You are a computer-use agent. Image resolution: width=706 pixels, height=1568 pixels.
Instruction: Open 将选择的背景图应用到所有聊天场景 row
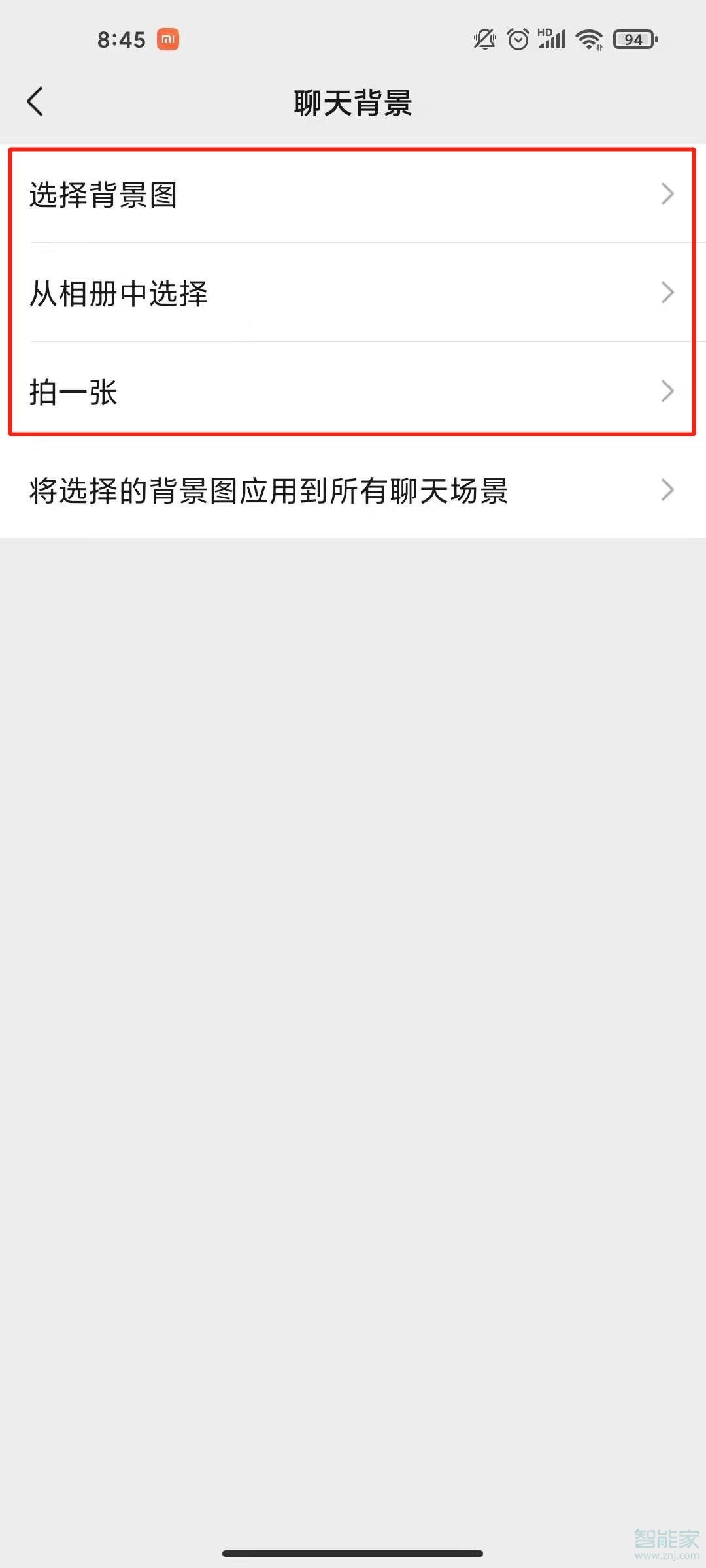pyautogui.click(x=352, y=491)
